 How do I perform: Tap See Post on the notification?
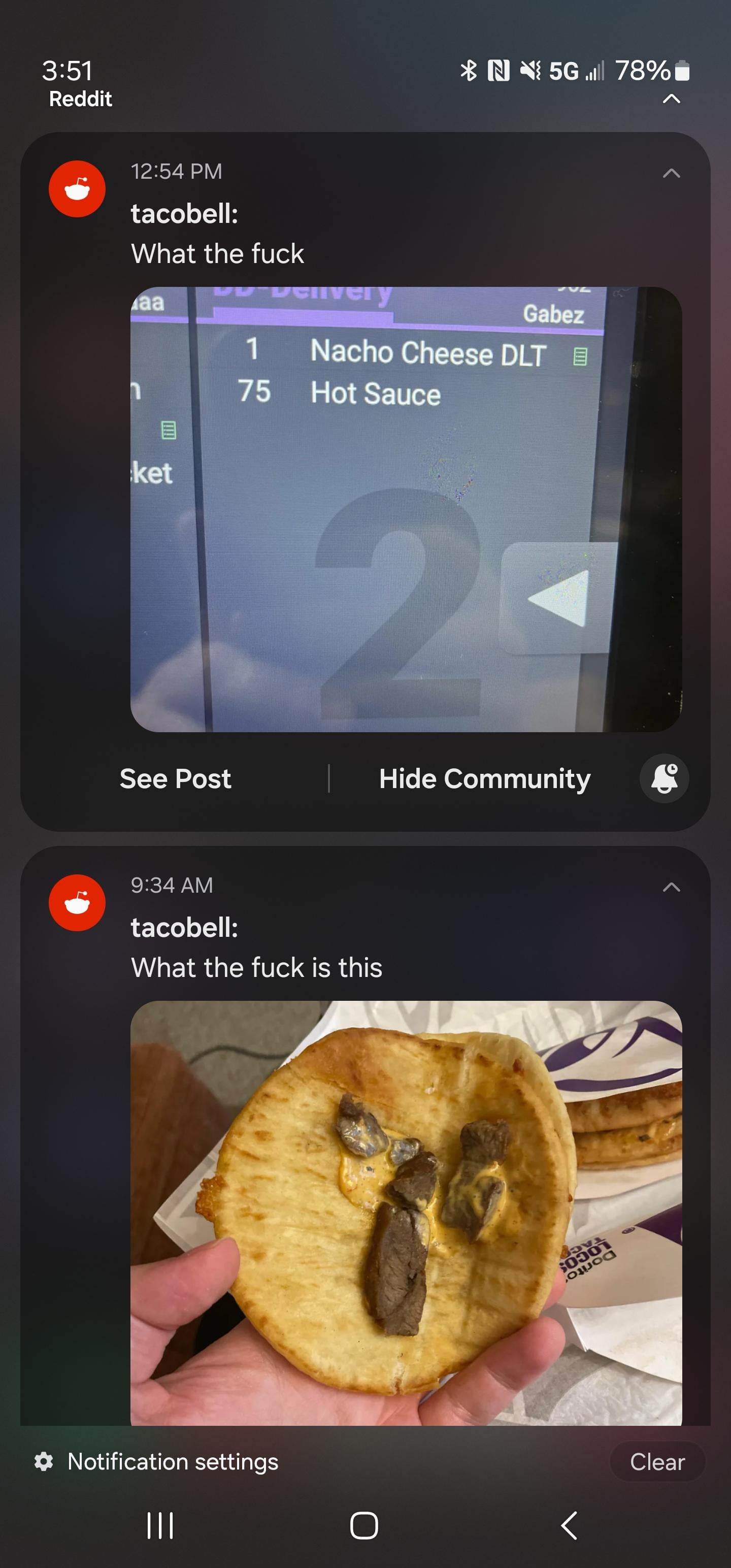click(x=175, y=778)
